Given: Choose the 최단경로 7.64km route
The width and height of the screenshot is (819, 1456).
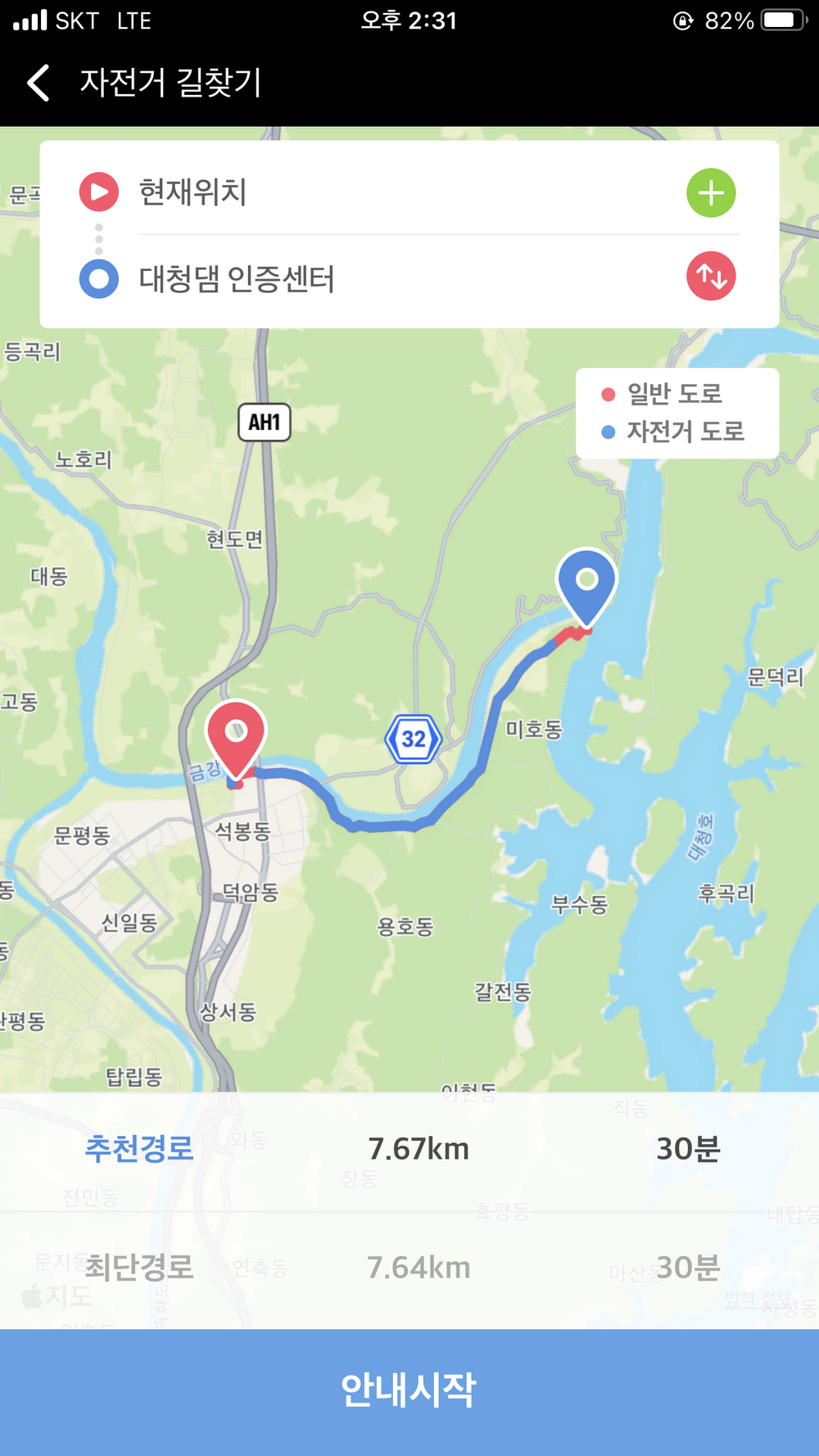Looking at the screenshot, I should tap(409, 1268).
